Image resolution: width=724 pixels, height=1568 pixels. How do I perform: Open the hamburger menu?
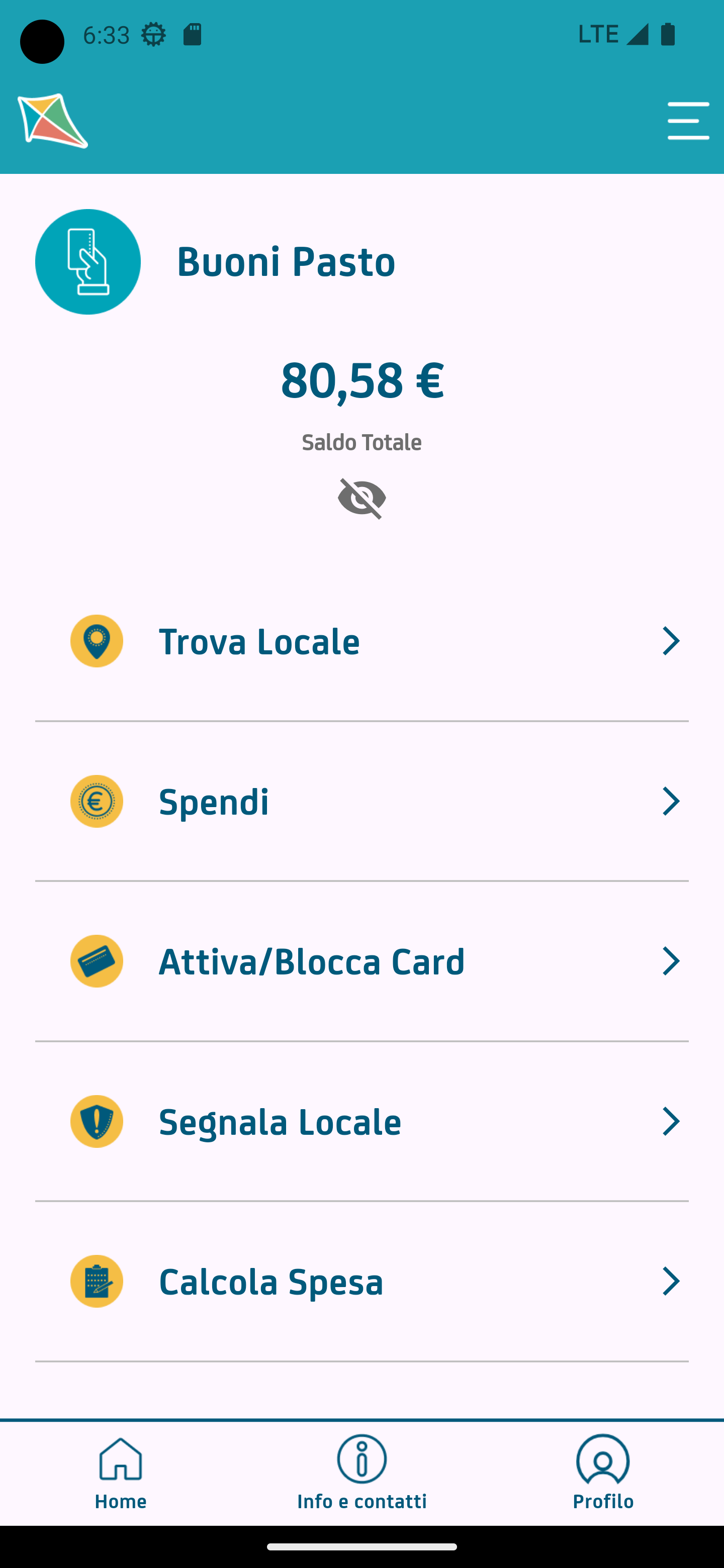(687, 121)
